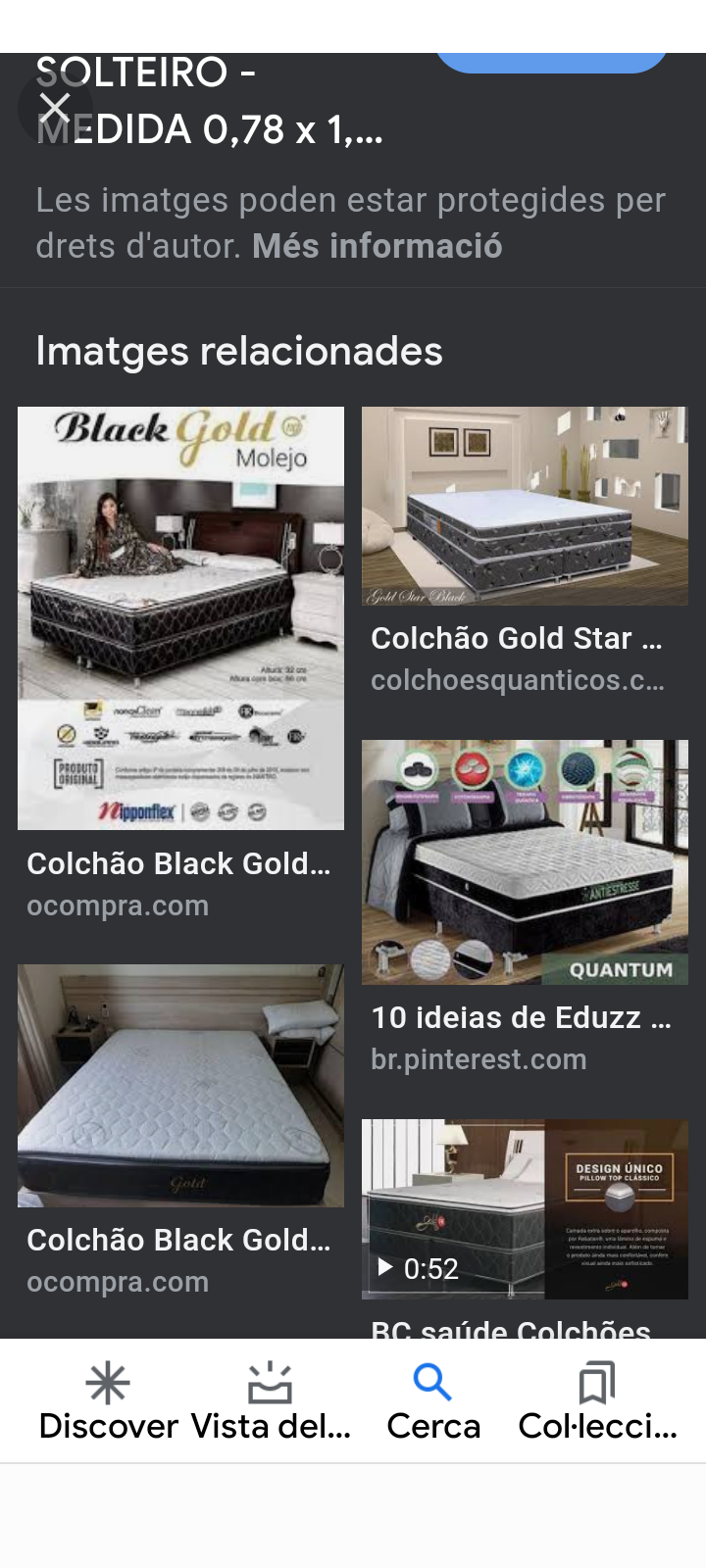Viewport: 706px width, 1568px height.
Task: Open the 10 ideias de Eduzz result
Action: [x=525, y=862]
